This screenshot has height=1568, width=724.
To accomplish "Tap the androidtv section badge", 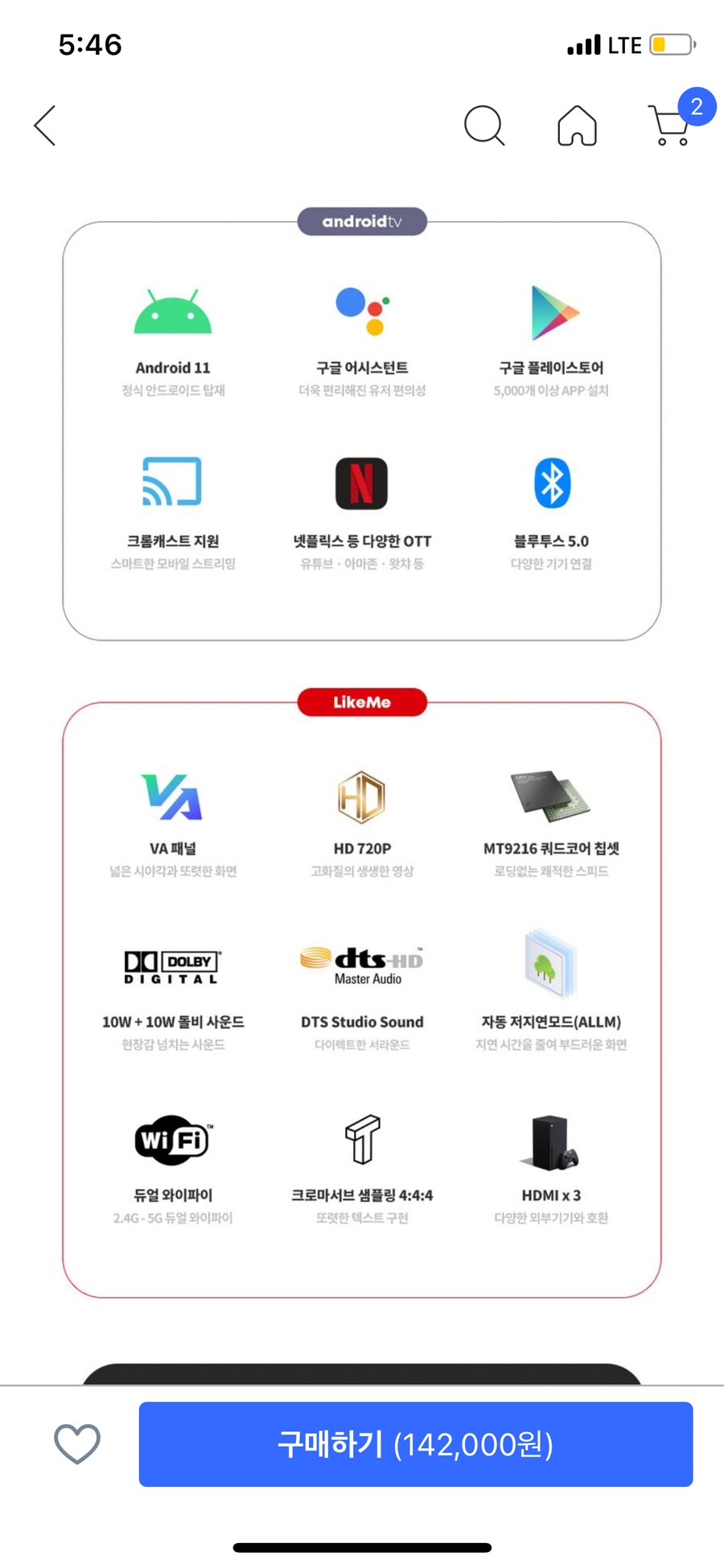I will coord(362,223).
